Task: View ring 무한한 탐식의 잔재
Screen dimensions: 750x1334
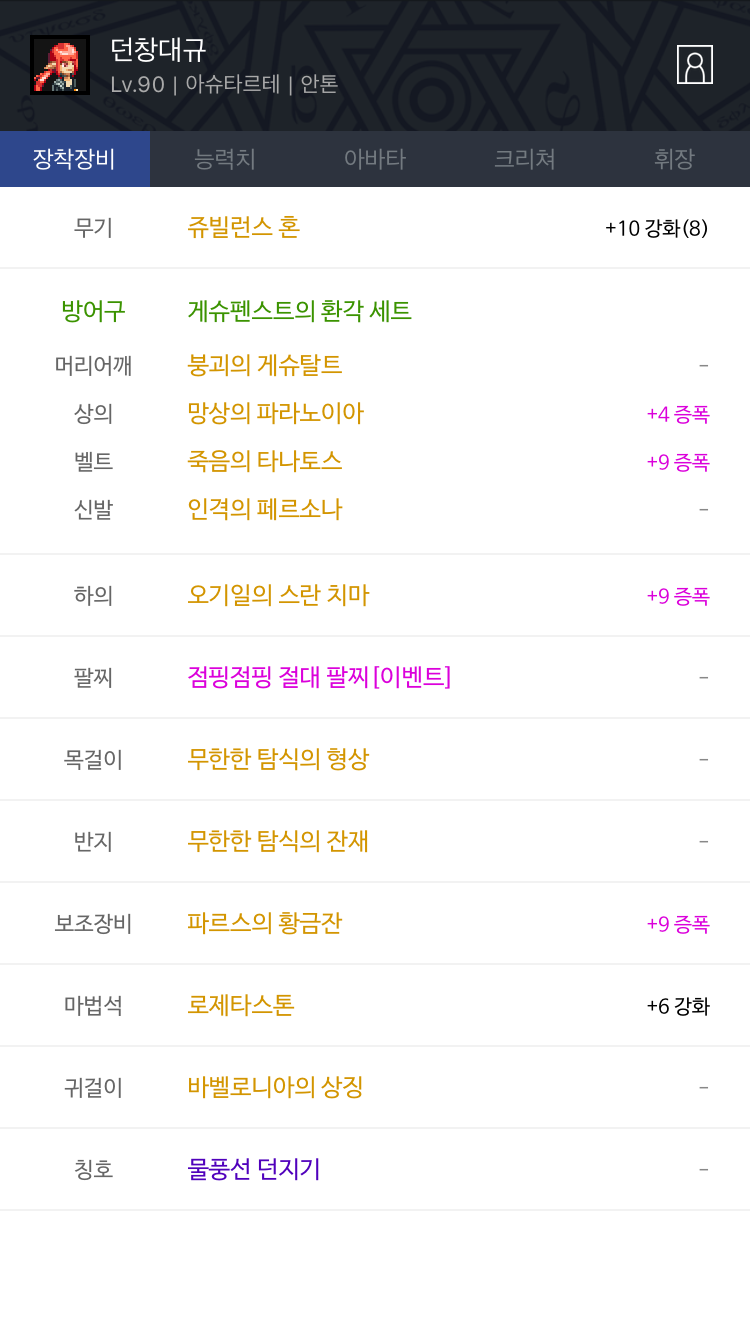Action: (x=278, y=841)
